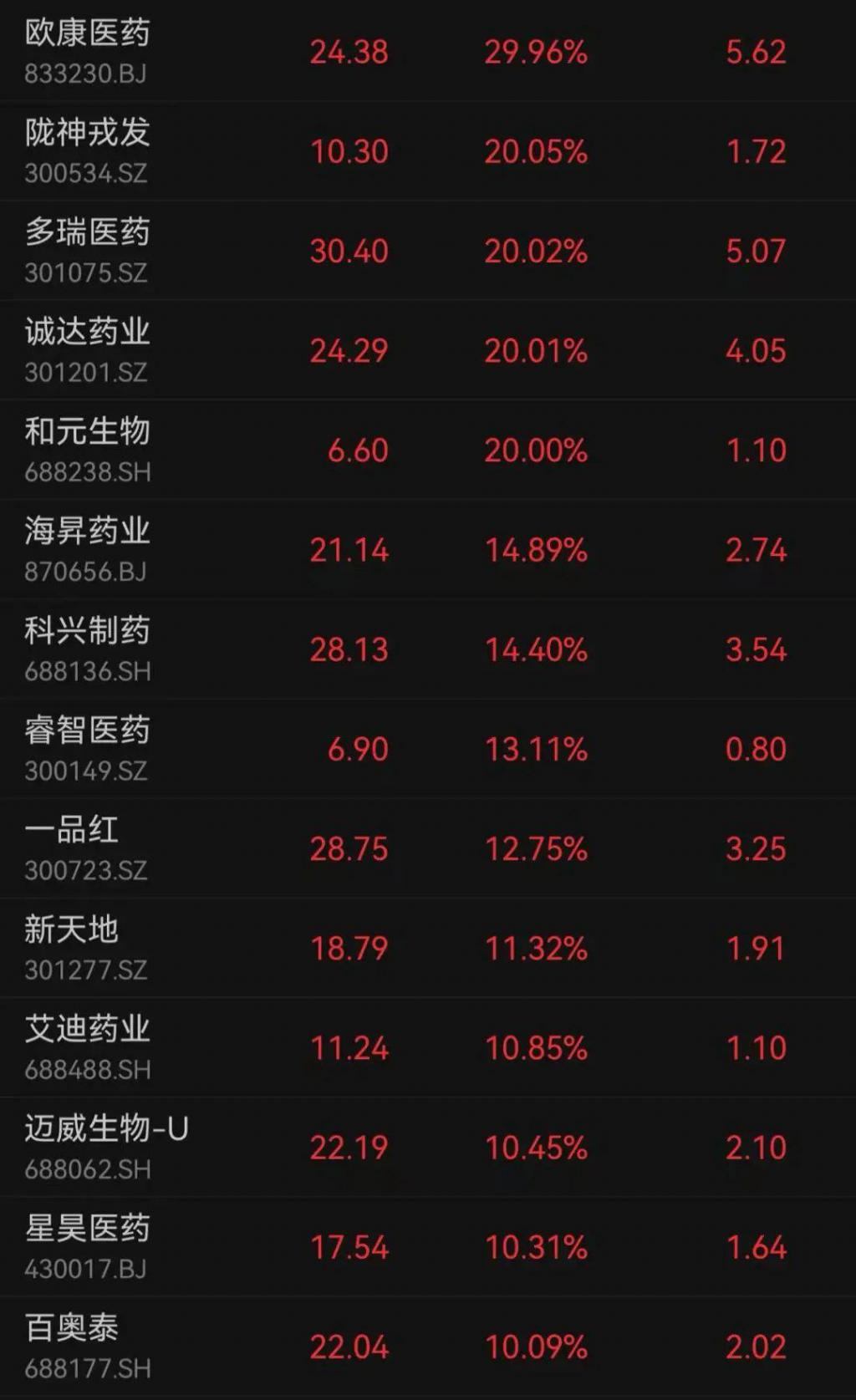Viewport: 856px width, 1400px height.
Task: Open 和元生物 quote page
Action: tap(428, 449)
